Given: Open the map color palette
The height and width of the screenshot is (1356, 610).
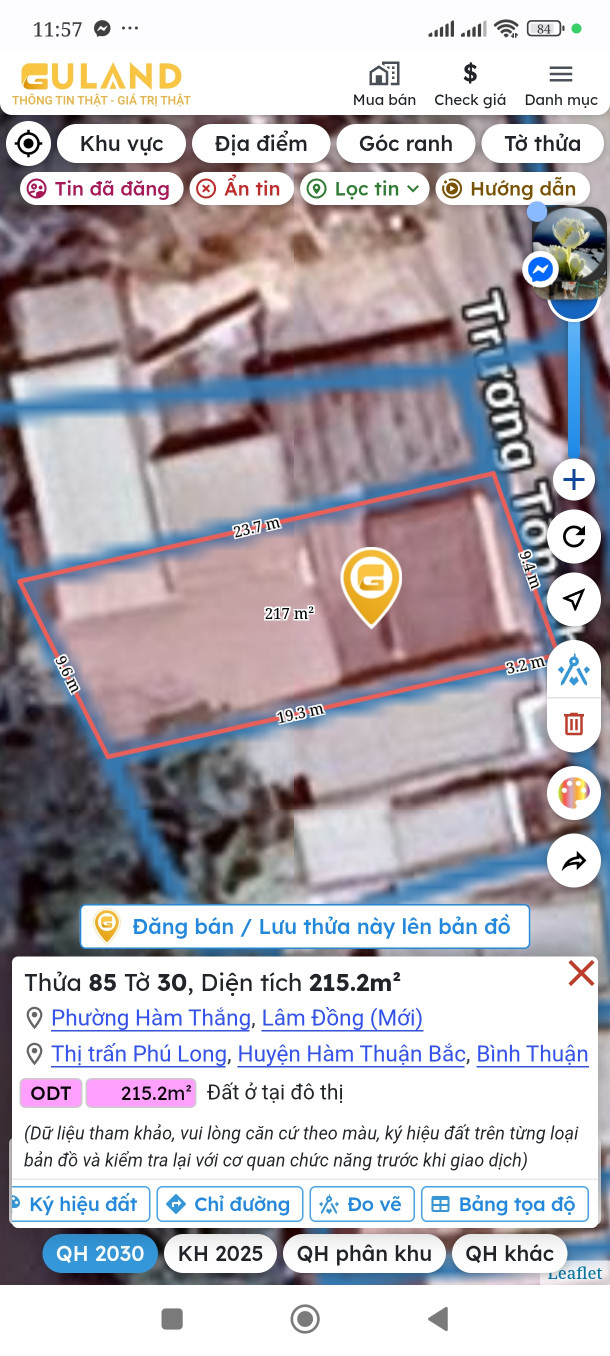Looking at the screenshot, I should click(574, 794).
